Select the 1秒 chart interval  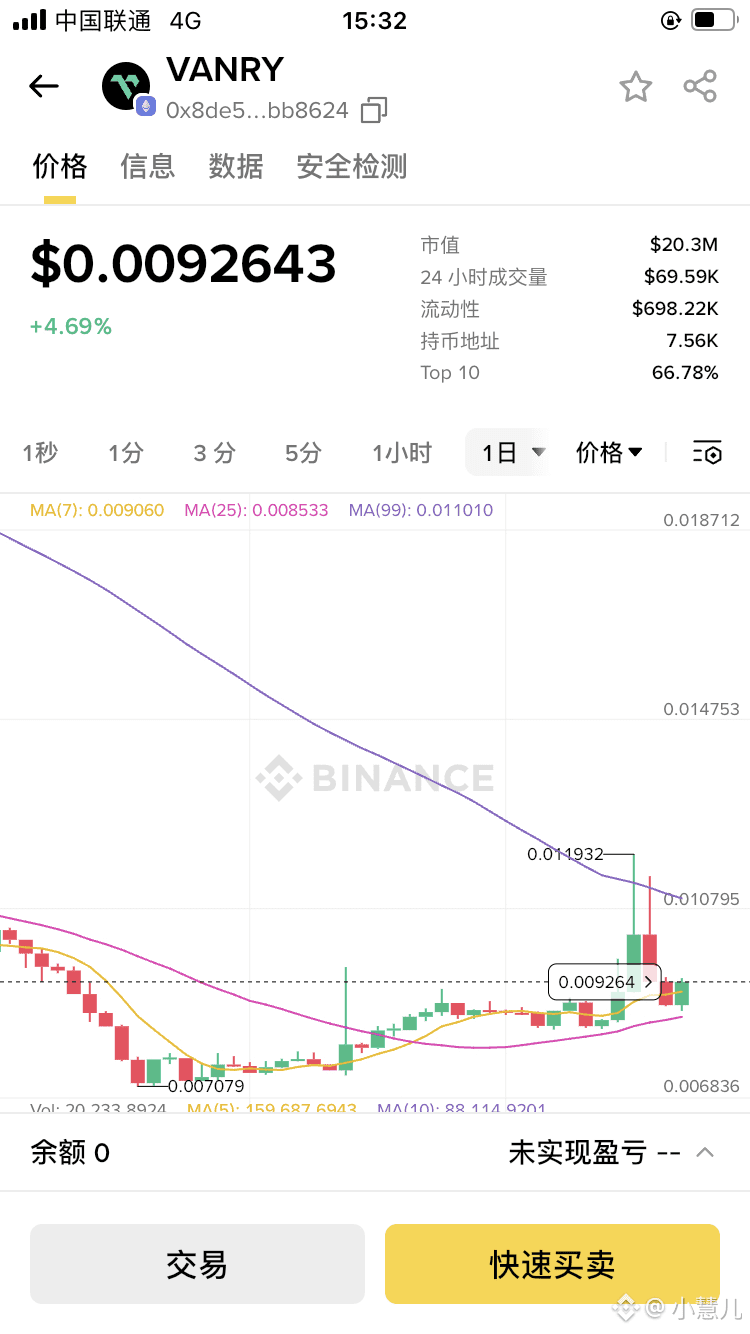(x=40, y=453)
